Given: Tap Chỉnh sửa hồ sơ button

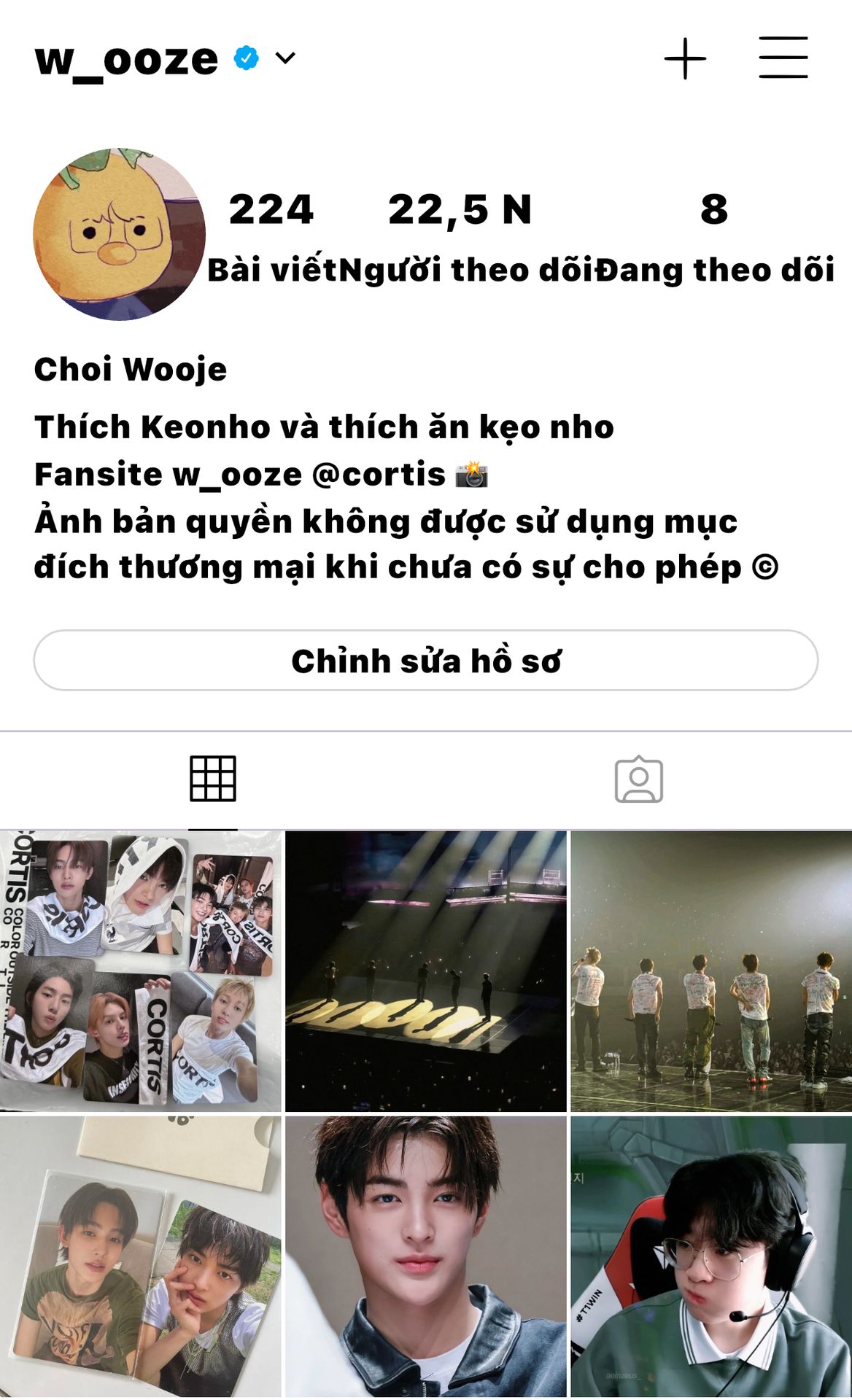Looking at the screenshot, I should pyautogui.click(x=426, y=661).
